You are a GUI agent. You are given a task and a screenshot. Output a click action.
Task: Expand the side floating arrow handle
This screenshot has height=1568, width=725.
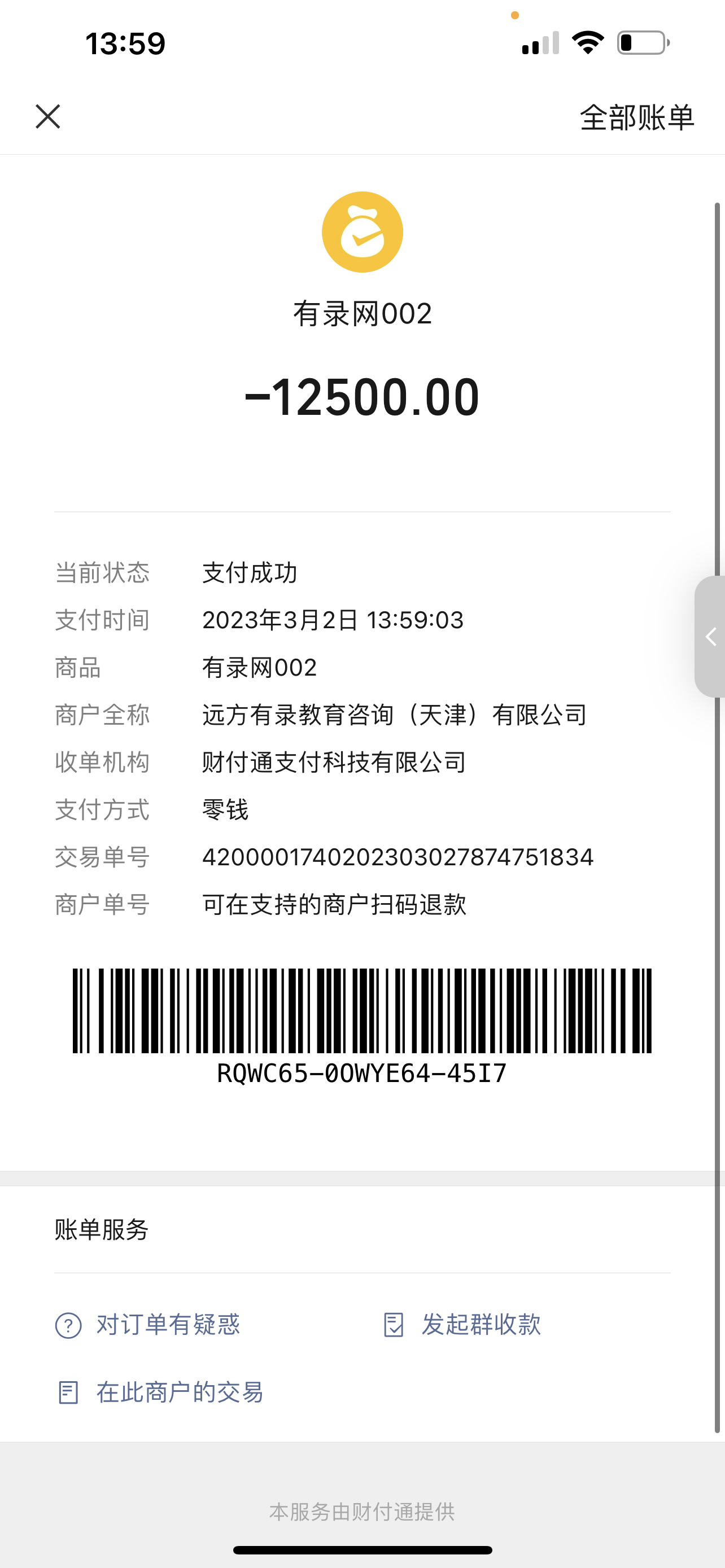[710, 637]
